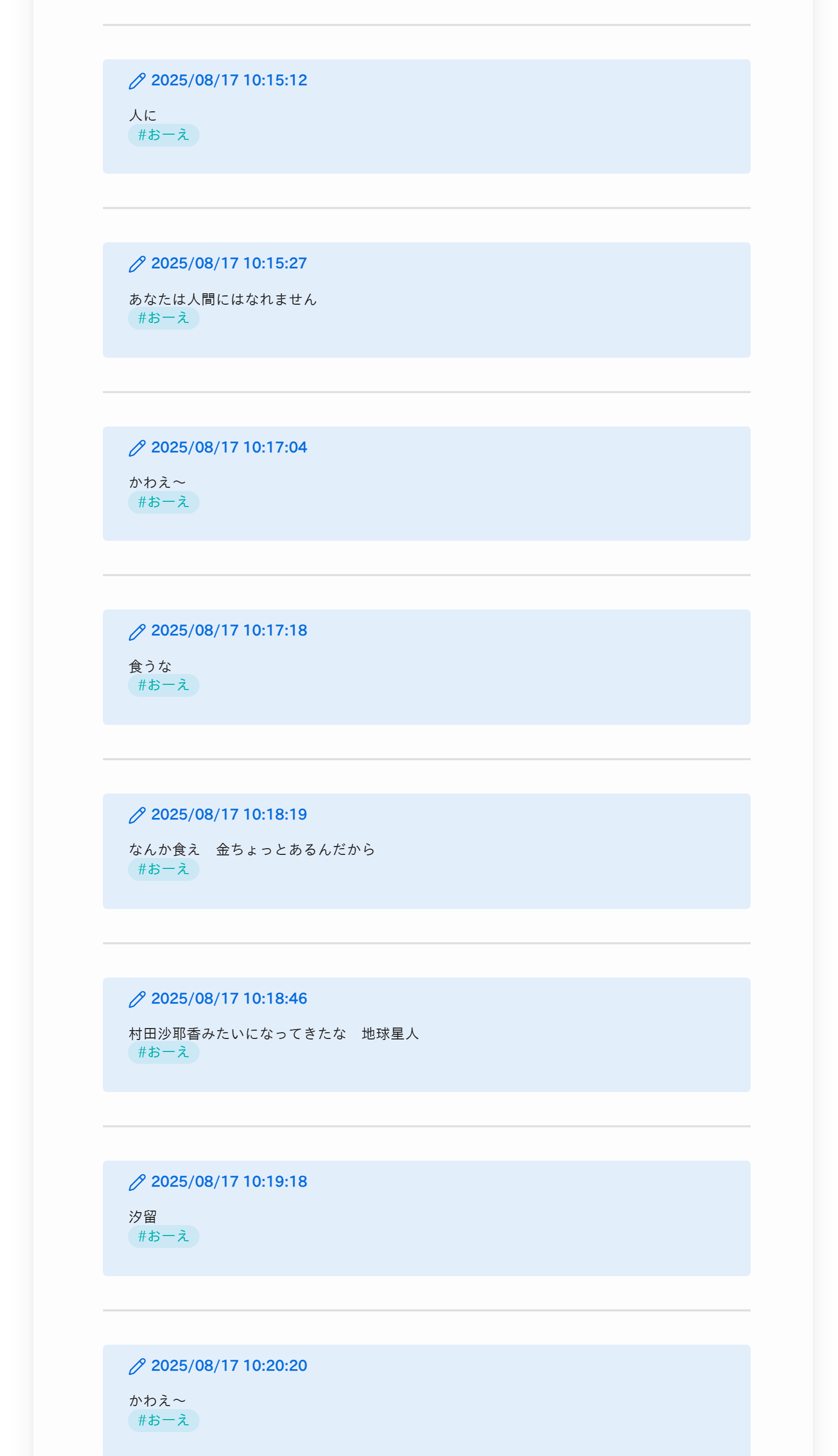Open the 2025/08/17 10:17:18 entry link
Screen dimensions: 838x1456
click(x=217, y=631)
